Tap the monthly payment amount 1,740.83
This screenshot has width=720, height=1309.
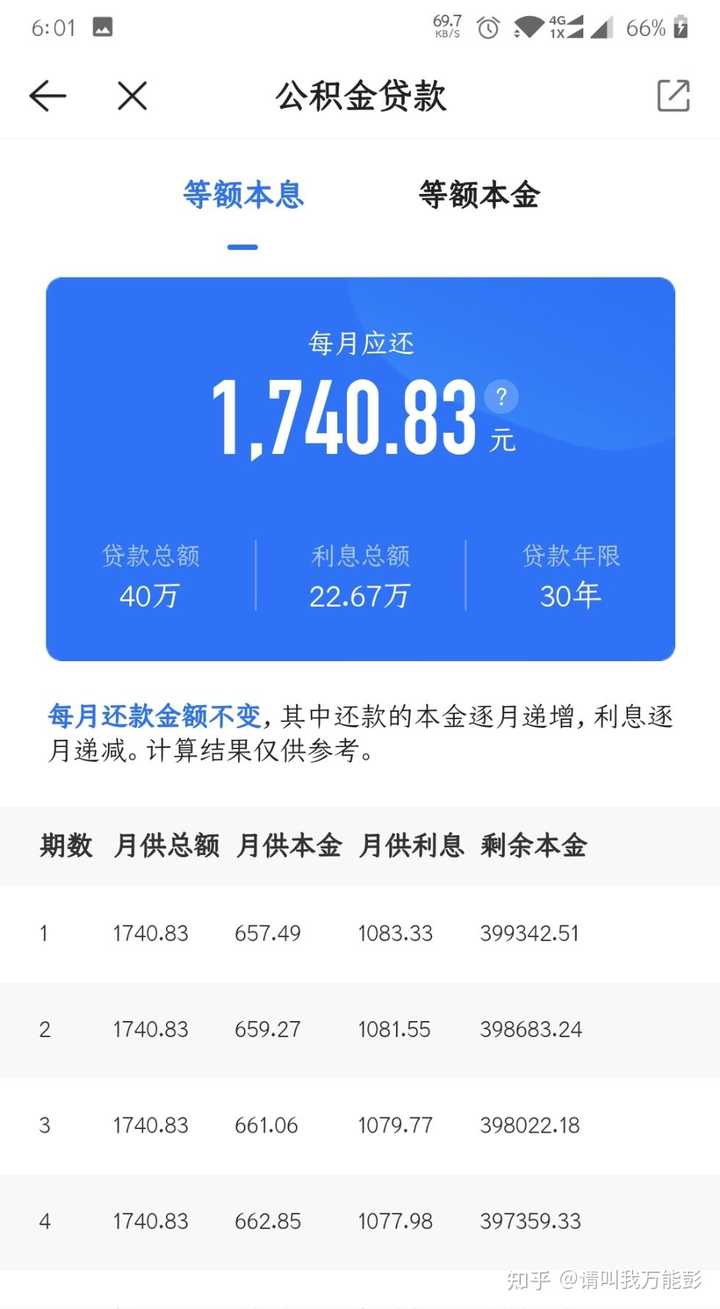pos(345,420)
